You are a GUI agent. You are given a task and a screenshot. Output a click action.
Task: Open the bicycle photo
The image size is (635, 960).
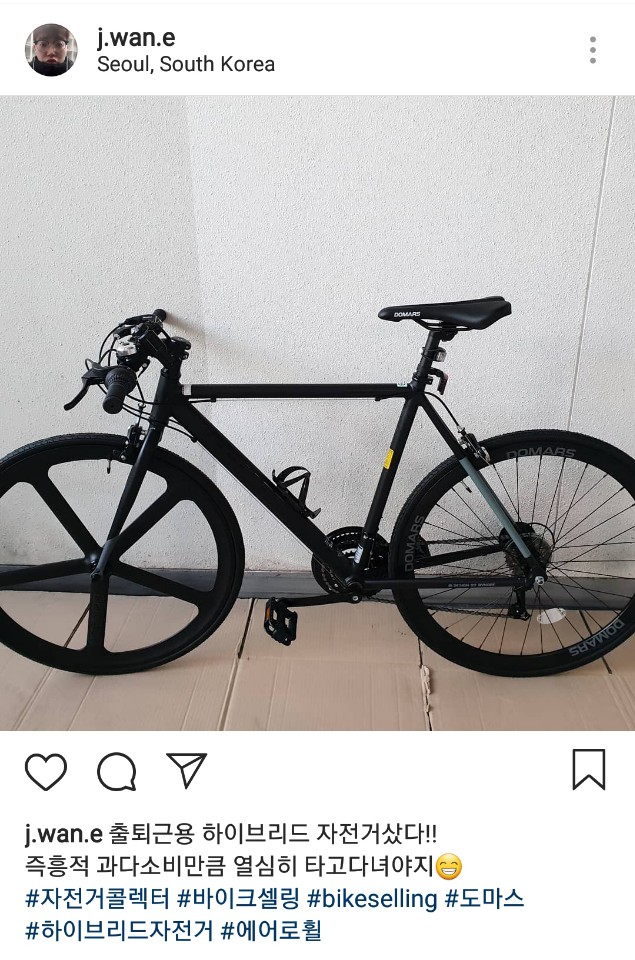tap(317, 412)
